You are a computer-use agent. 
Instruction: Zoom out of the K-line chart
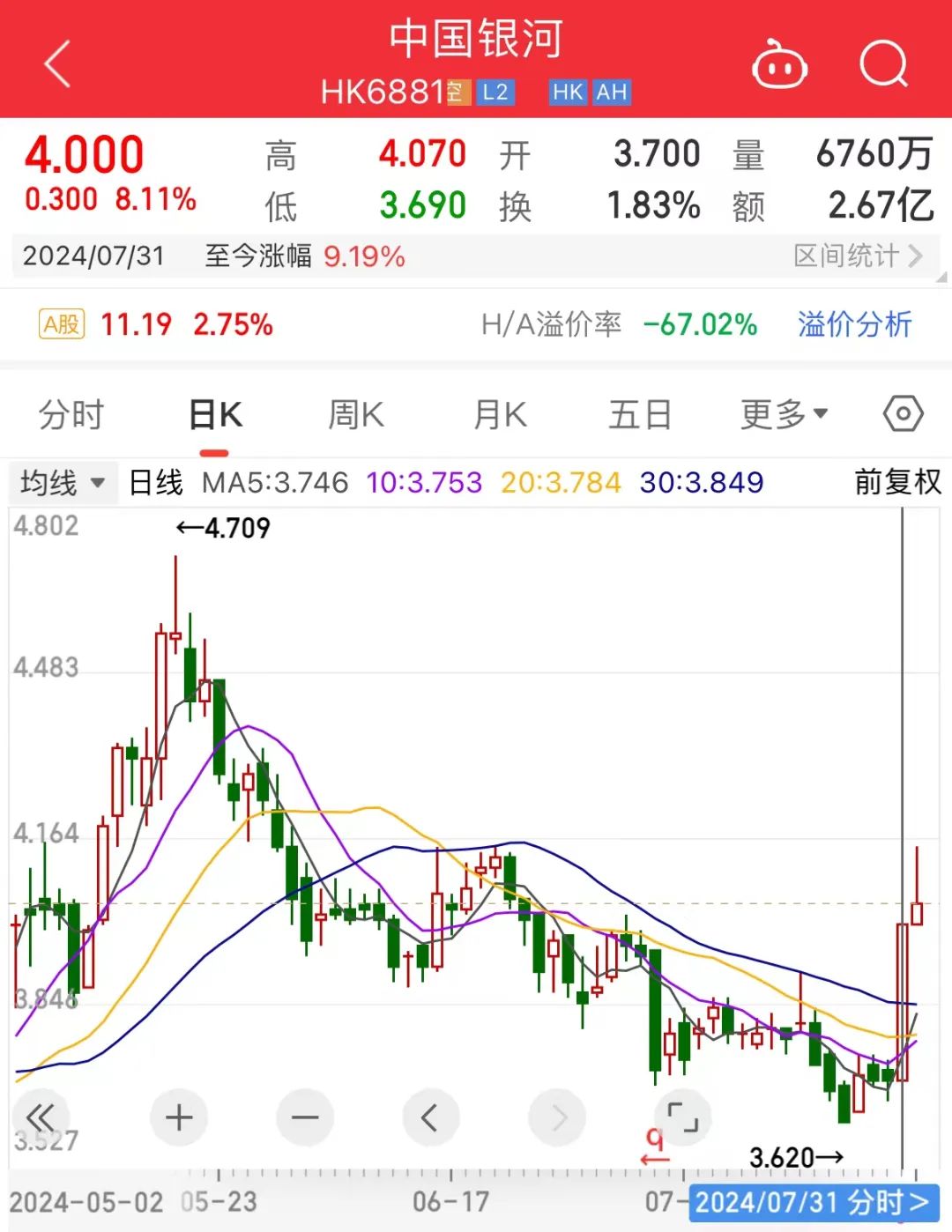[304, 1117]
